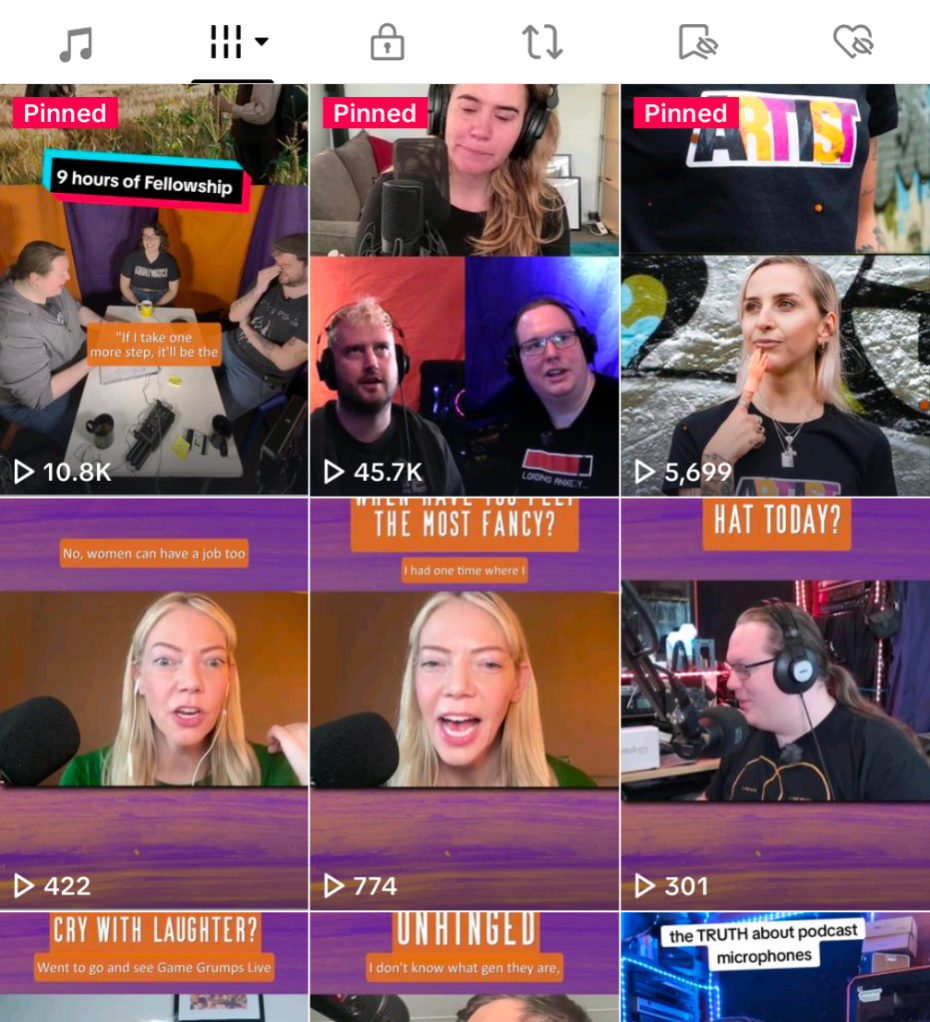Image resolution: width=930 pixels, height=1022 pixels.
Task: Play 'When have you felt the most fancy?' video
Action: point(464,700)
